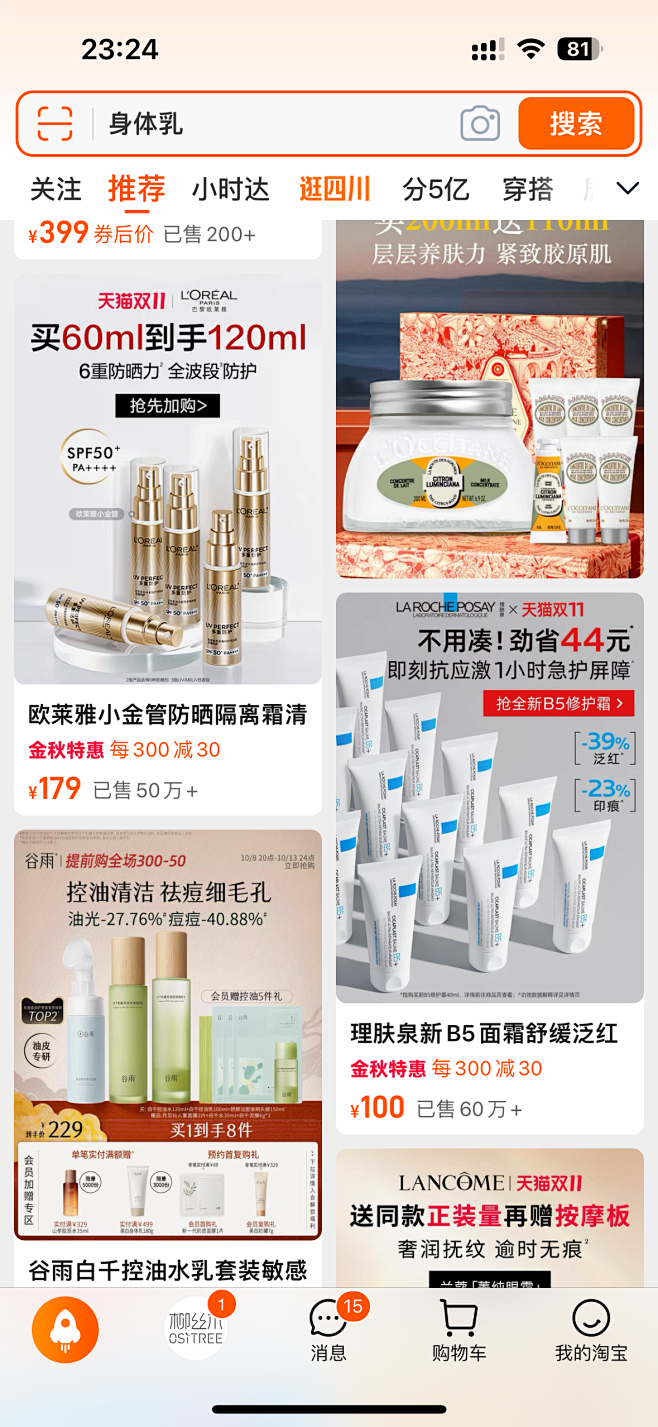Image resolution: width=658 pixels, height=1427 pixels.
Task: Go to the 穿搭 tab
Action: (528, 189)
